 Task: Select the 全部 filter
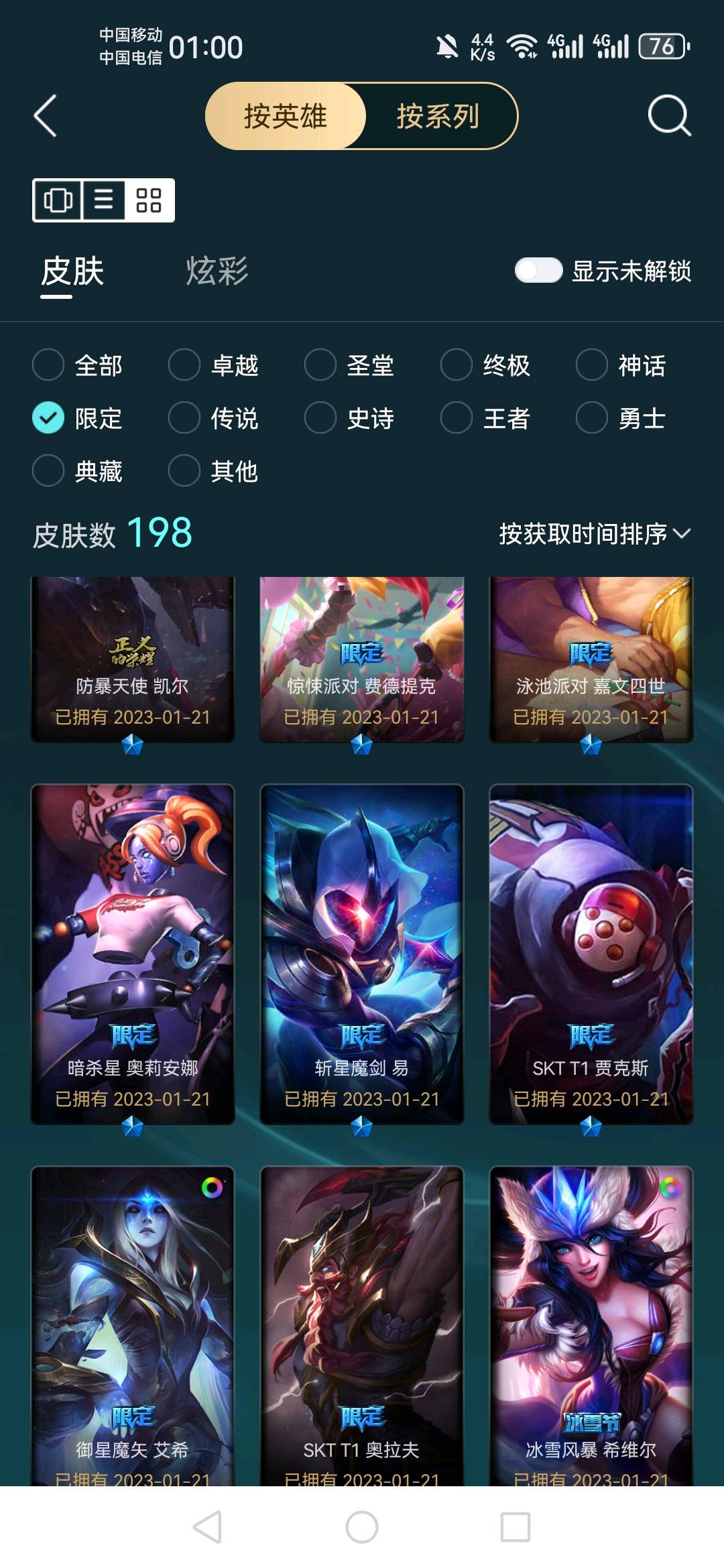coord(78,365)
